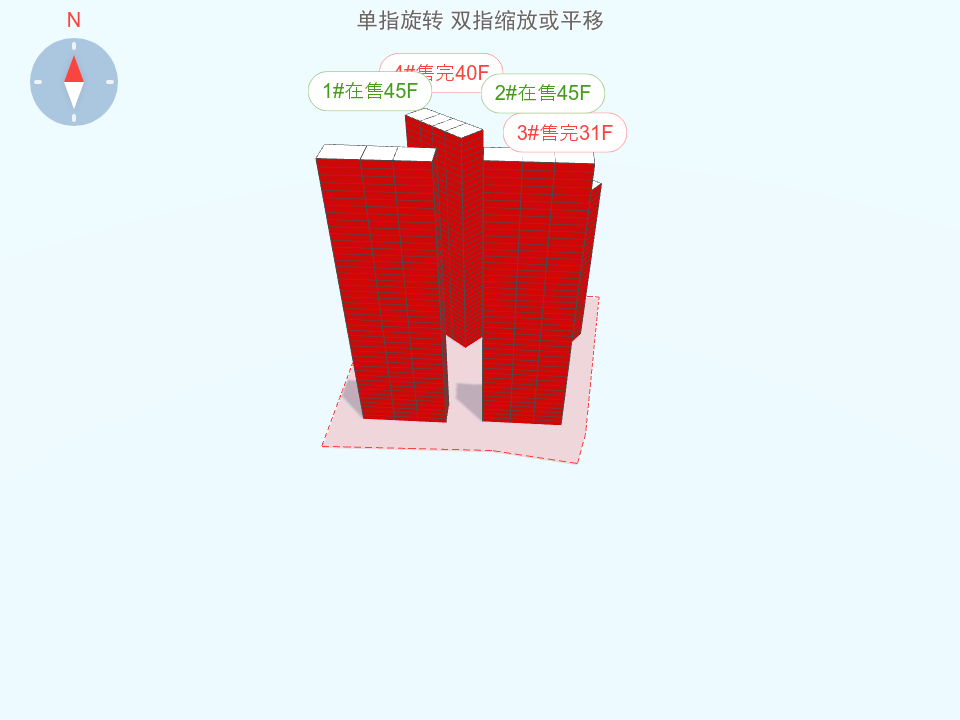This screenshot has width=960, height=720.
Task: Open building label 3#售完31F
Action: click(x=565, y=132)
